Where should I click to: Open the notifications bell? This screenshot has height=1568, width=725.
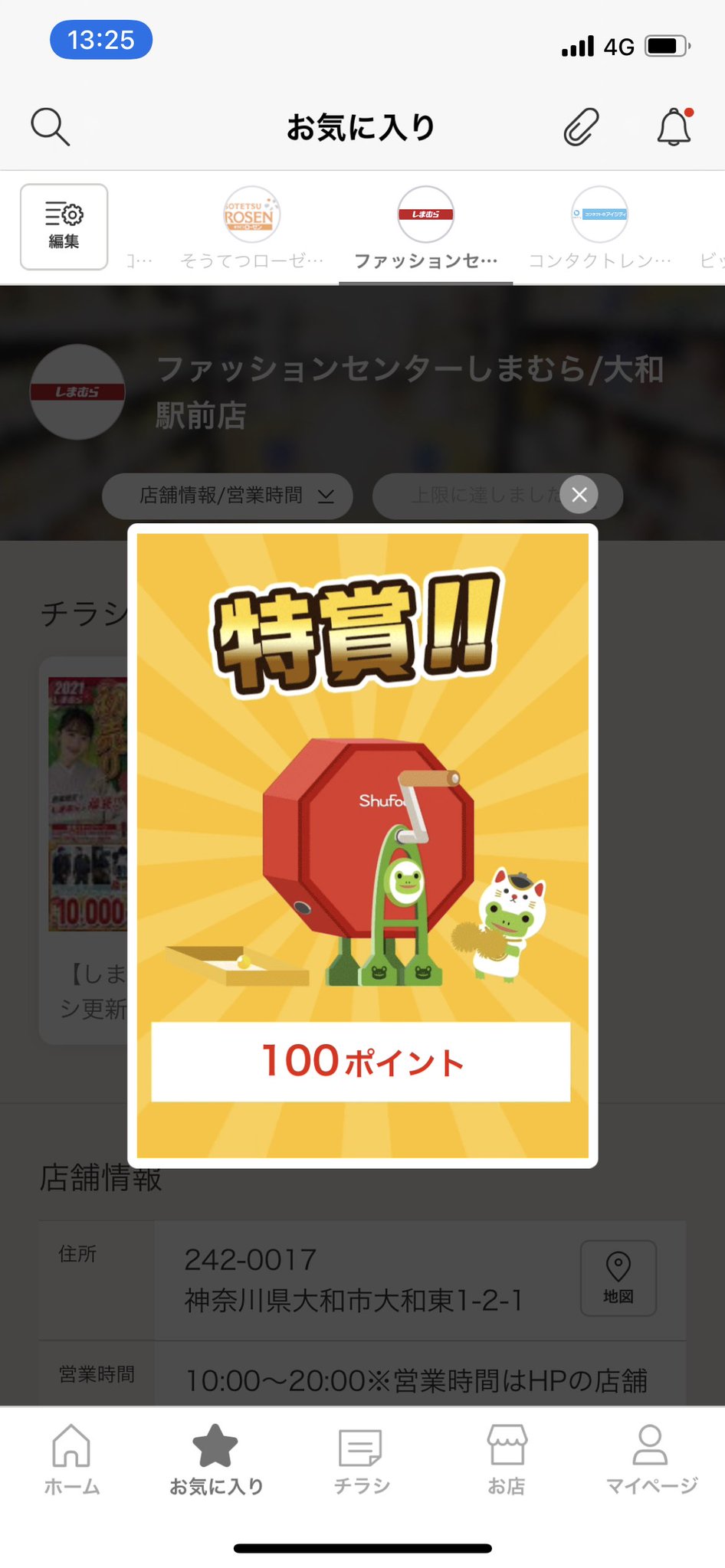(674, 126)
